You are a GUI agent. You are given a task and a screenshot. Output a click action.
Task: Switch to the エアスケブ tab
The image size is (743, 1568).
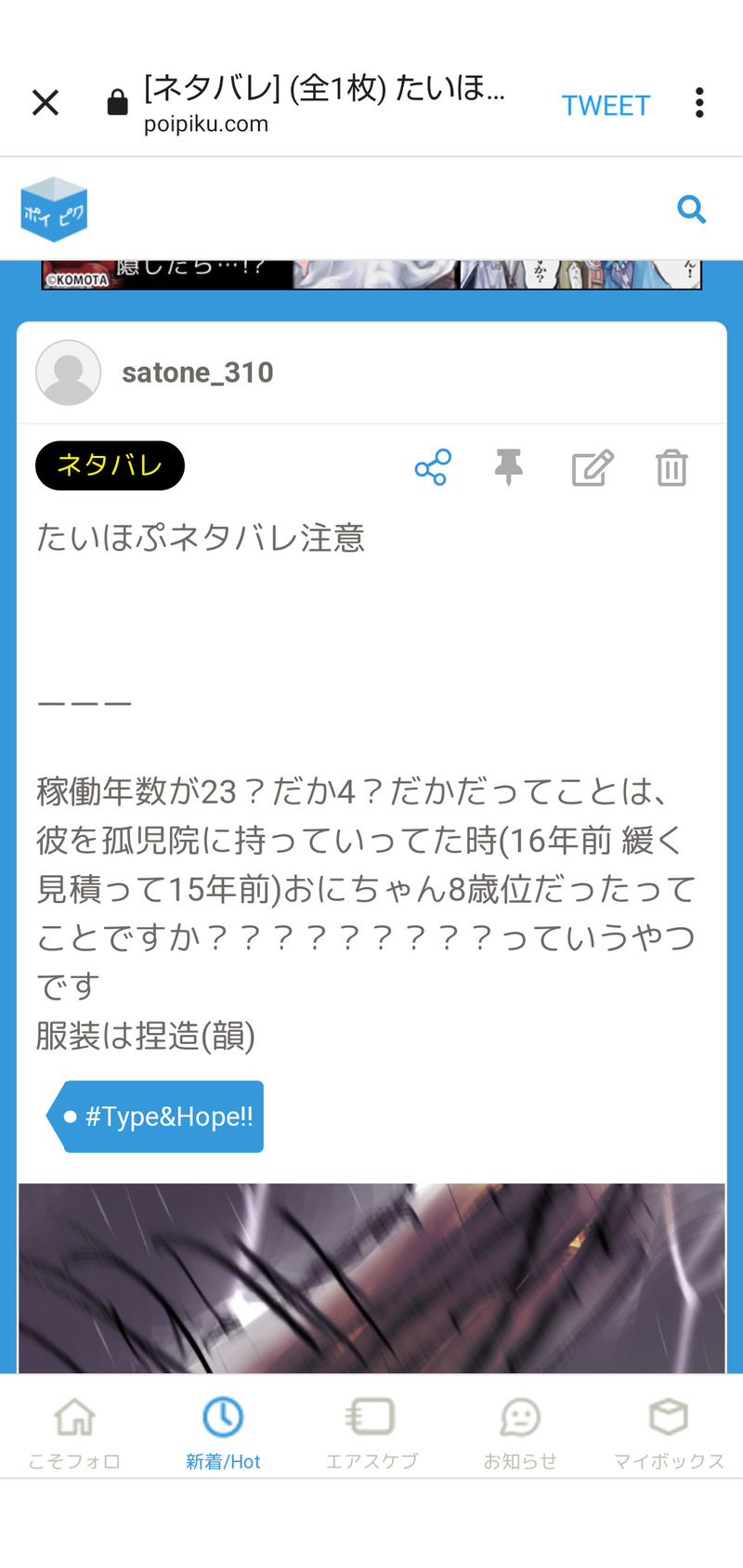pos(371,1431)
